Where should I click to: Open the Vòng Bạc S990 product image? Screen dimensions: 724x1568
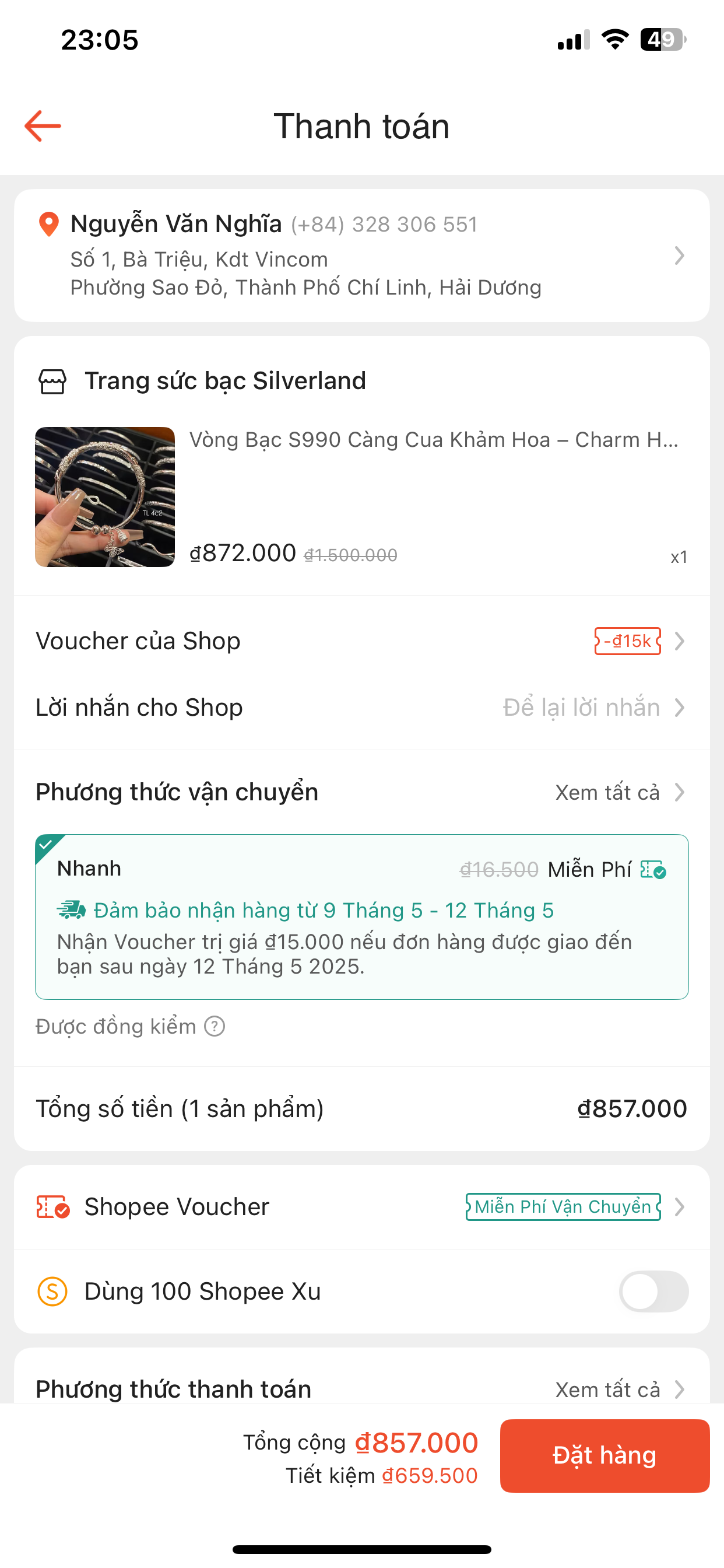point(105,496)
